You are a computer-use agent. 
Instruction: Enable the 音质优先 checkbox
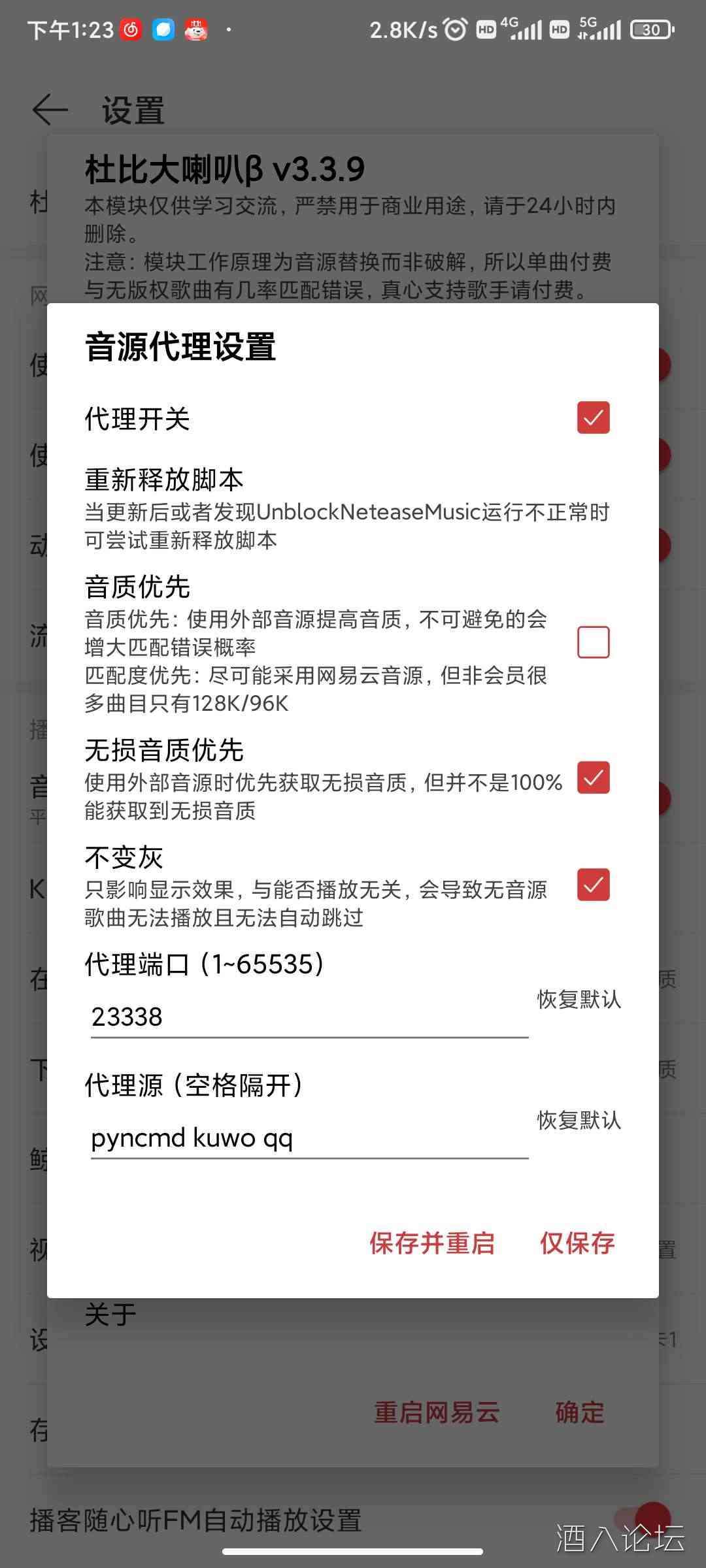pyautogui.click(x=593, y=642)
